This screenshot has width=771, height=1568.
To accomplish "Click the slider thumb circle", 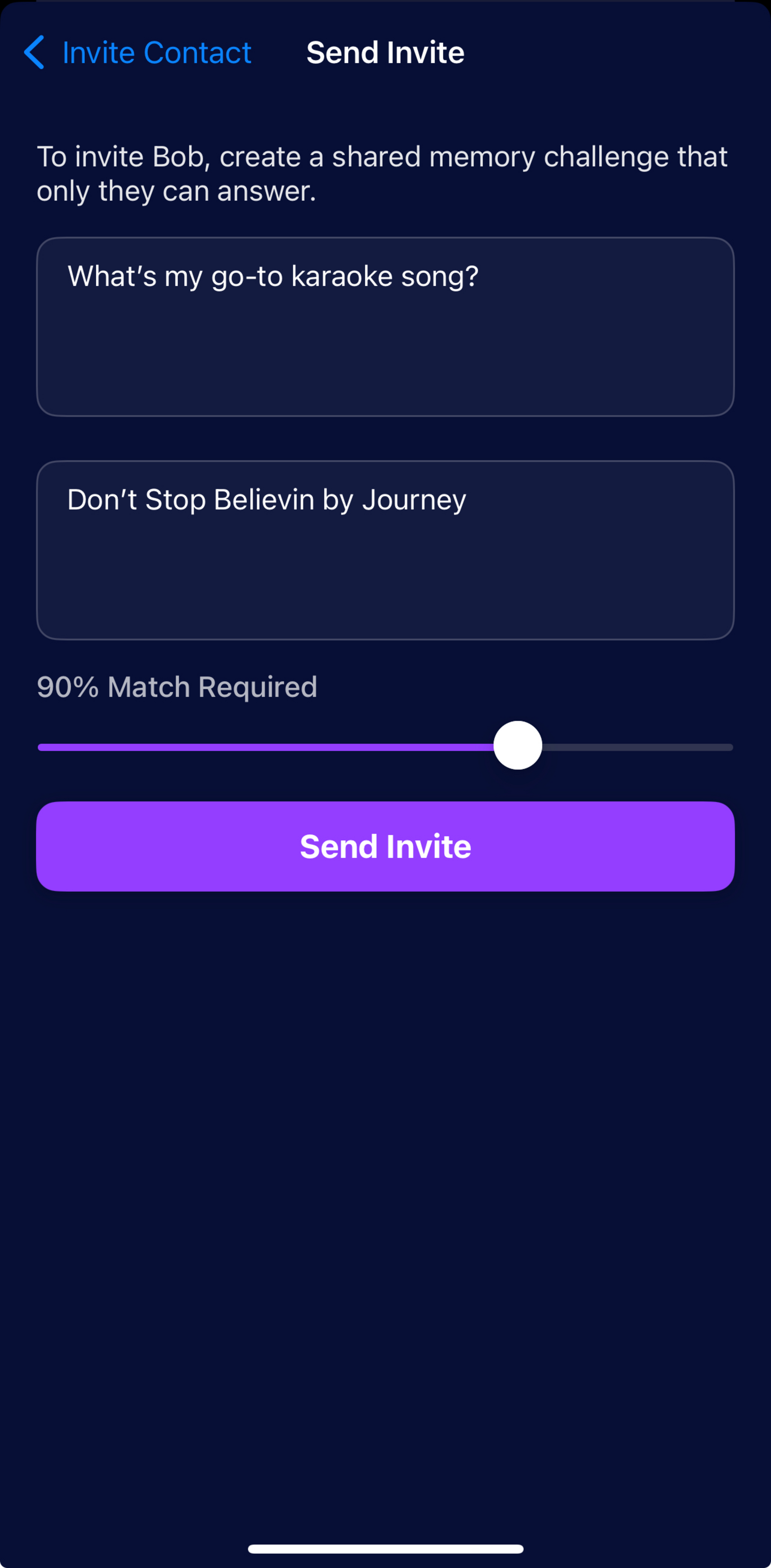I will tap(518, 745).
